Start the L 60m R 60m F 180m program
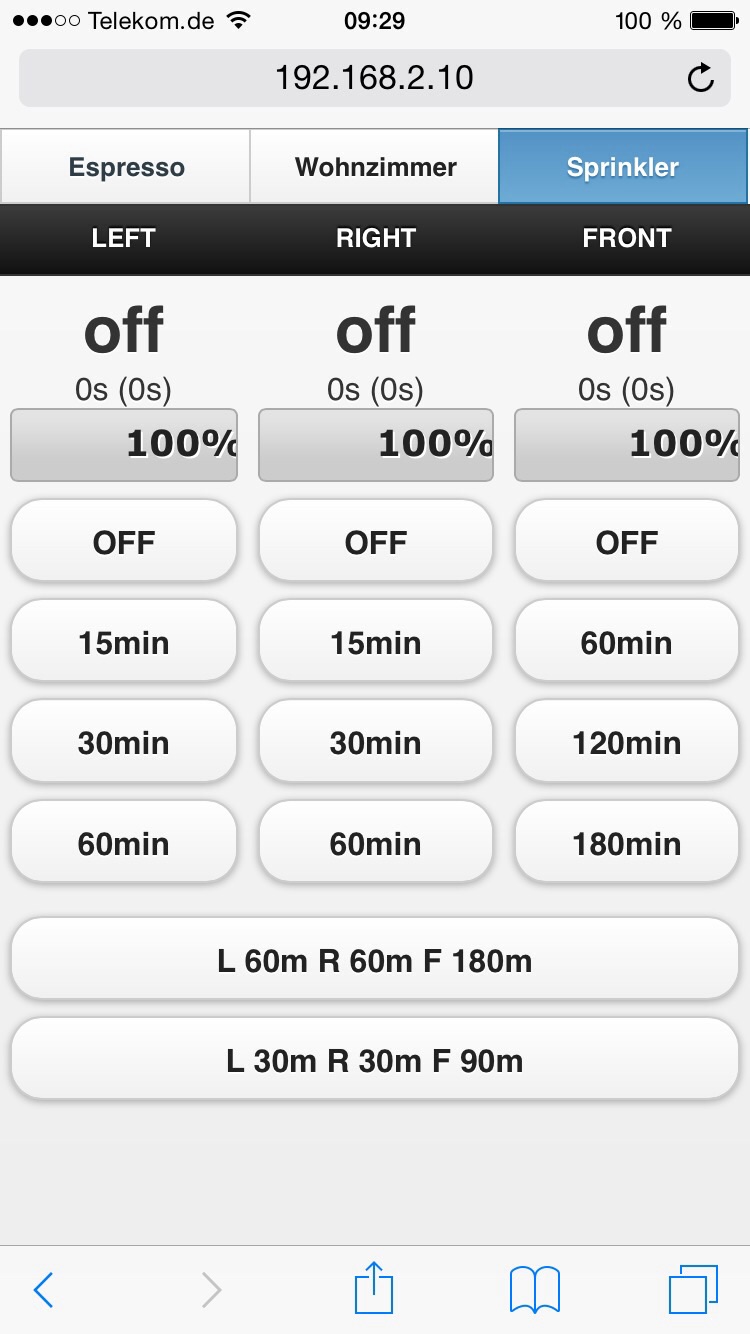Image resolution: width=750 pixels, height=1334 pixels. (x=375, y=960)
